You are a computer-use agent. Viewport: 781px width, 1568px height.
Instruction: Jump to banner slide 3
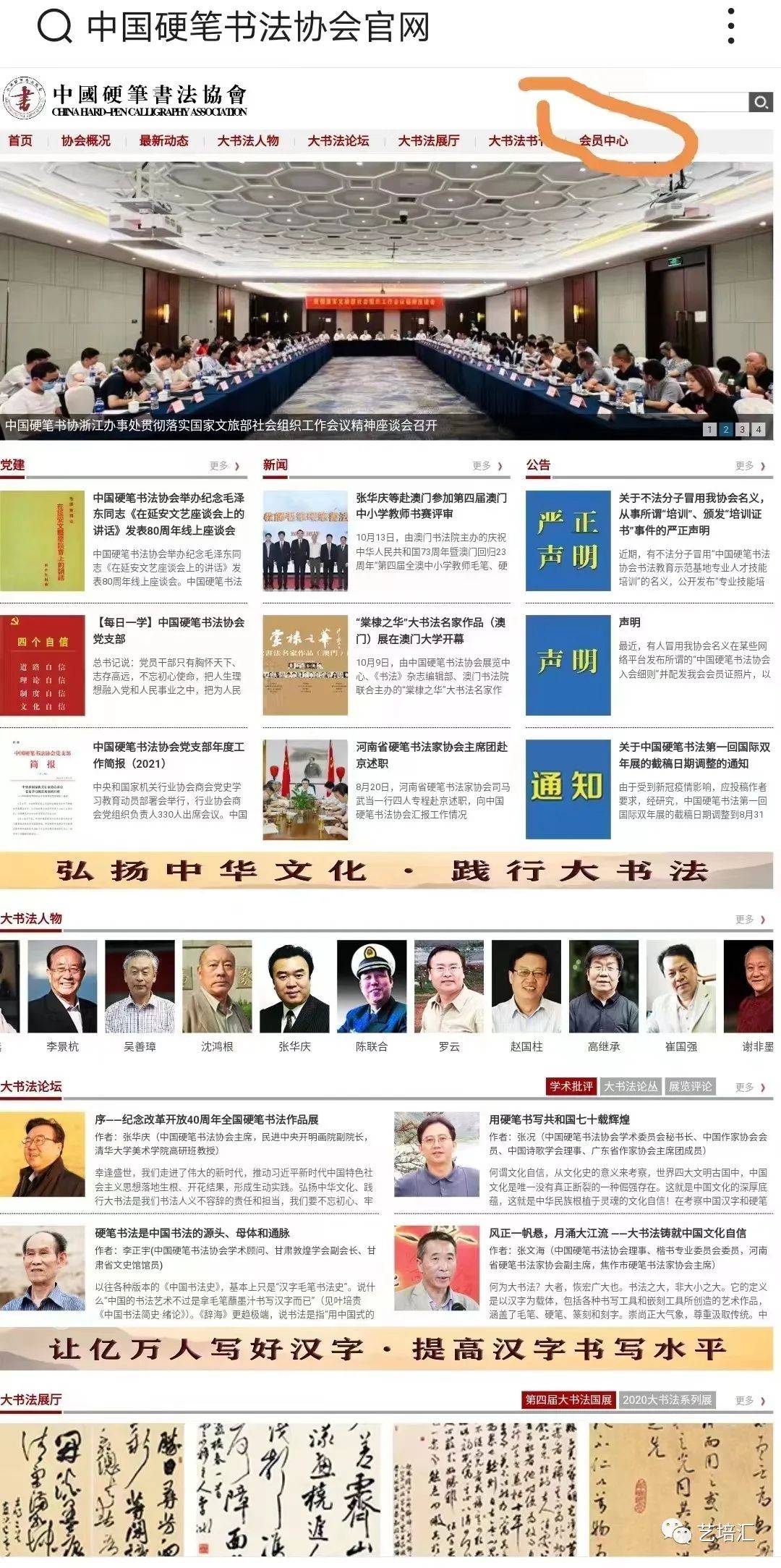[x=741, y=429]
